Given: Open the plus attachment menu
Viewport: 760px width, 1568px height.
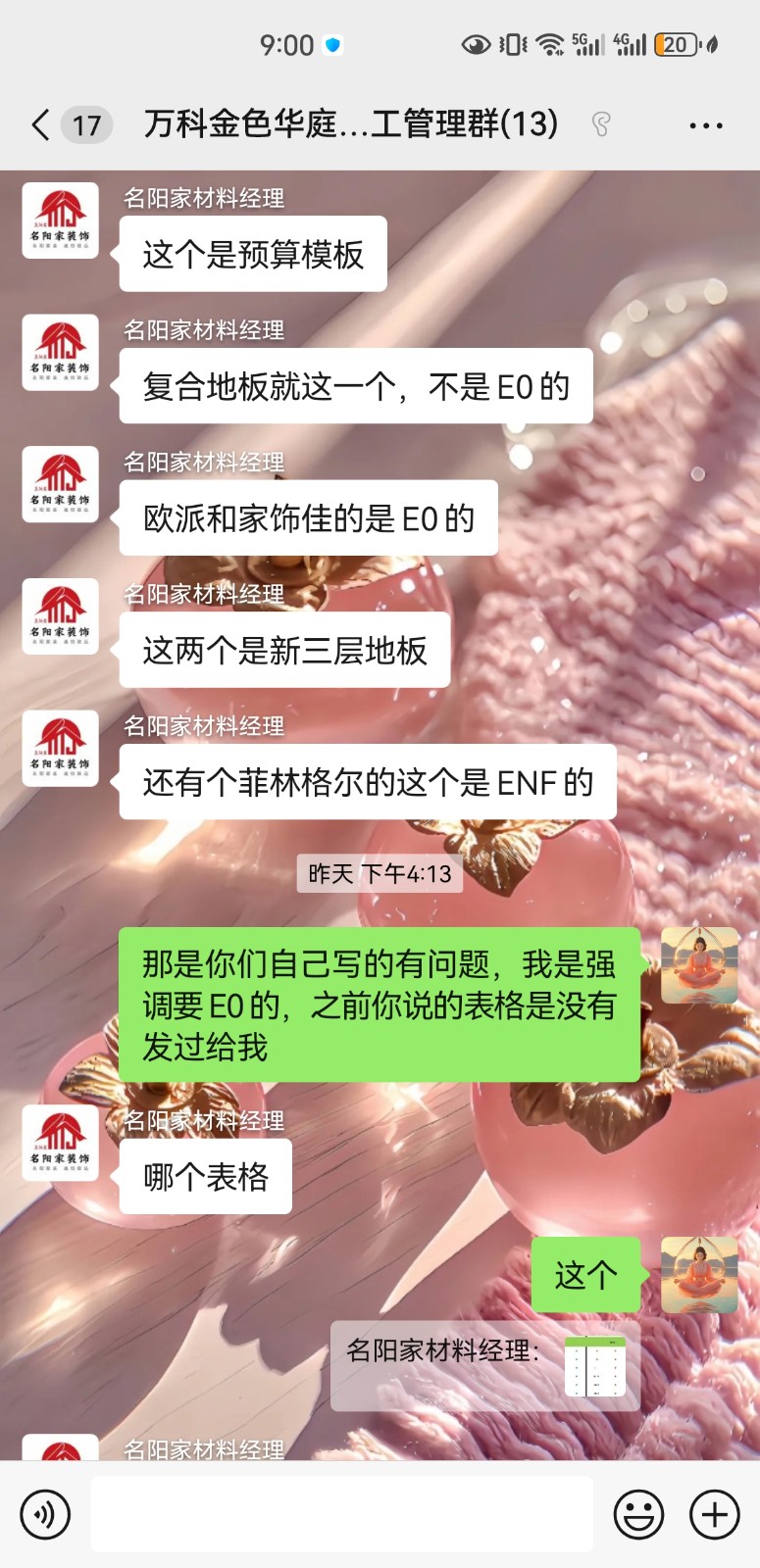Looking at the screenshot, I should pyautogui.click(x=715, y=1514).
